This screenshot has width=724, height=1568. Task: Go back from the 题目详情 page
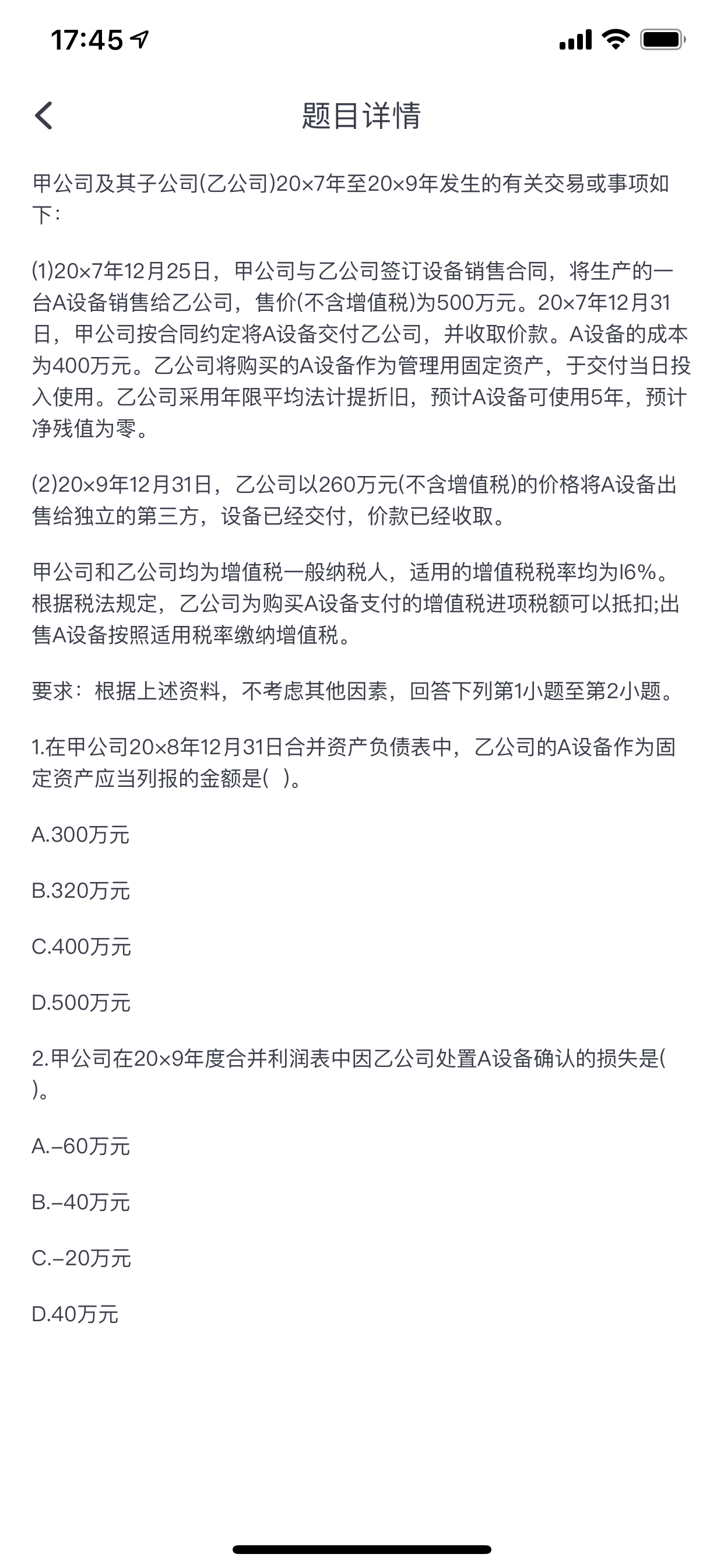(x=44, y=115)
